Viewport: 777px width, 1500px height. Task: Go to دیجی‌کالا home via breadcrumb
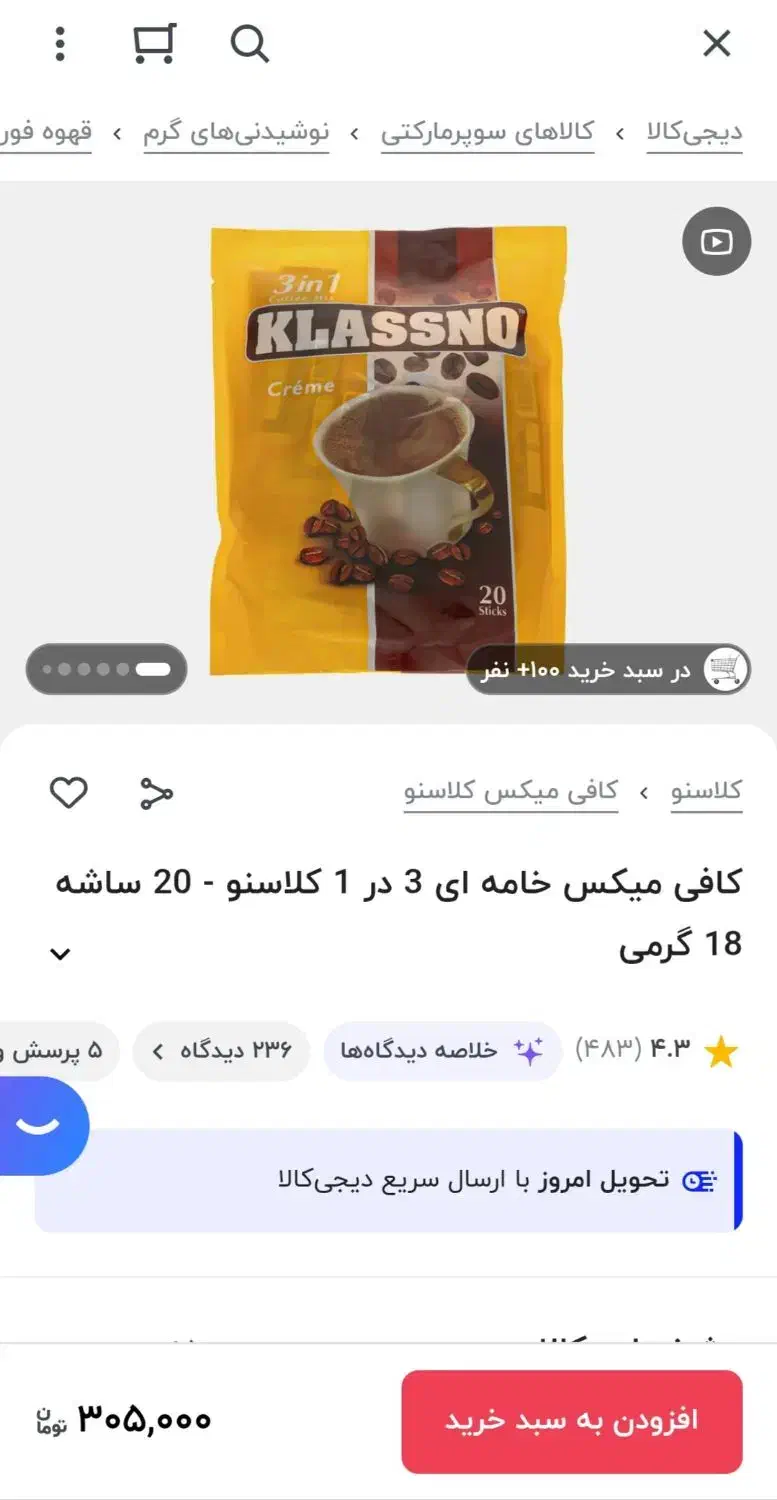tap(696, 130)
